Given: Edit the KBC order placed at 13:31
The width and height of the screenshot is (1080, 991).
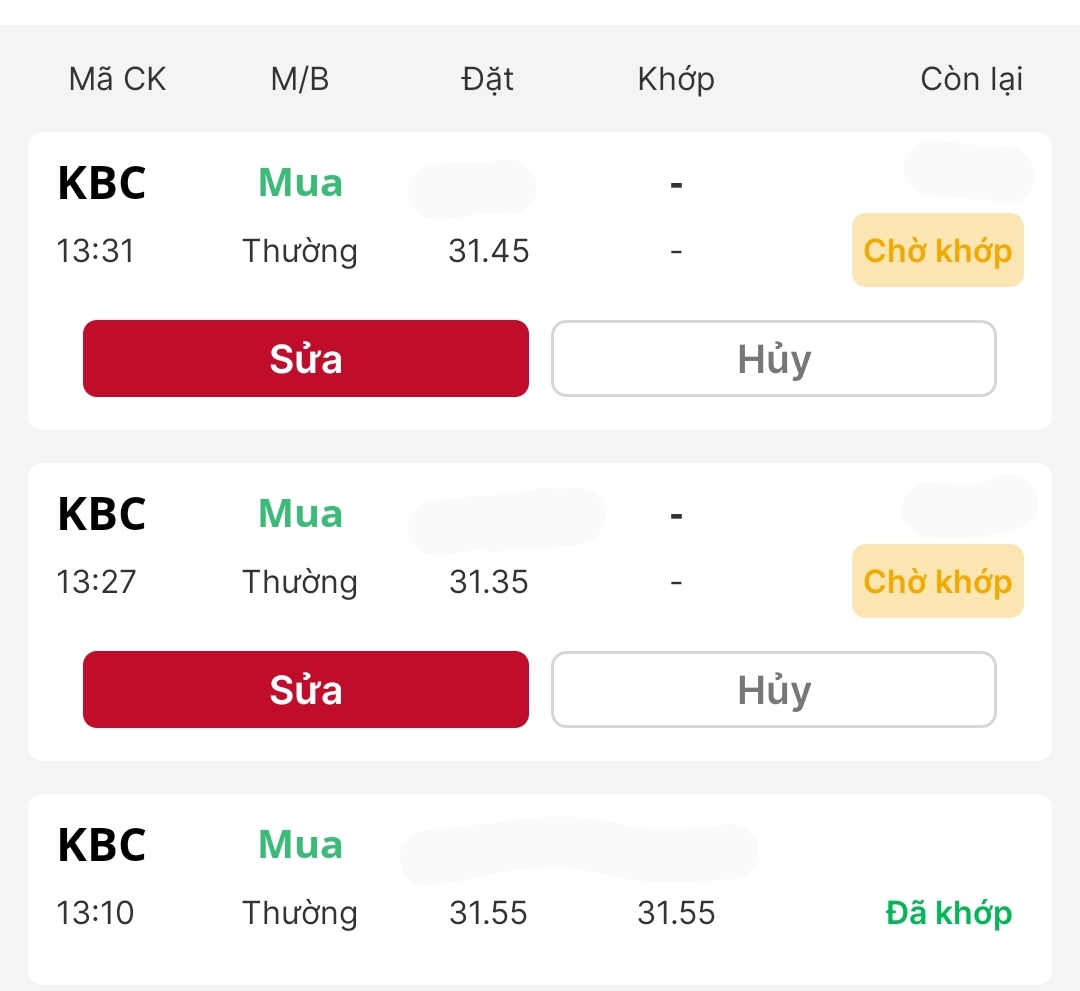Looking at the screenshot, I should tap(305, 359).
